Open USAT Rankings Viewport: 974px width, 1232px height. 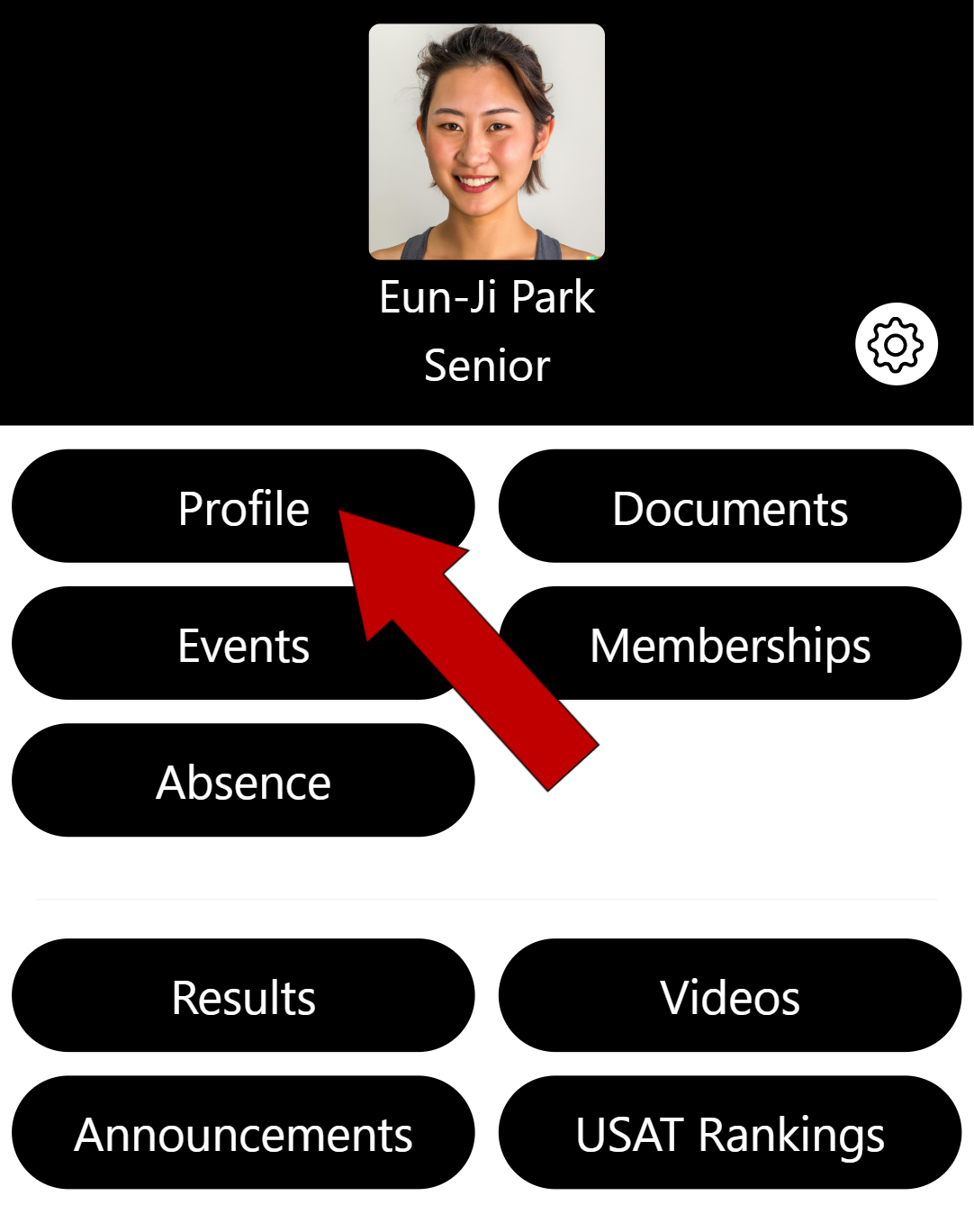[730, 1133]
